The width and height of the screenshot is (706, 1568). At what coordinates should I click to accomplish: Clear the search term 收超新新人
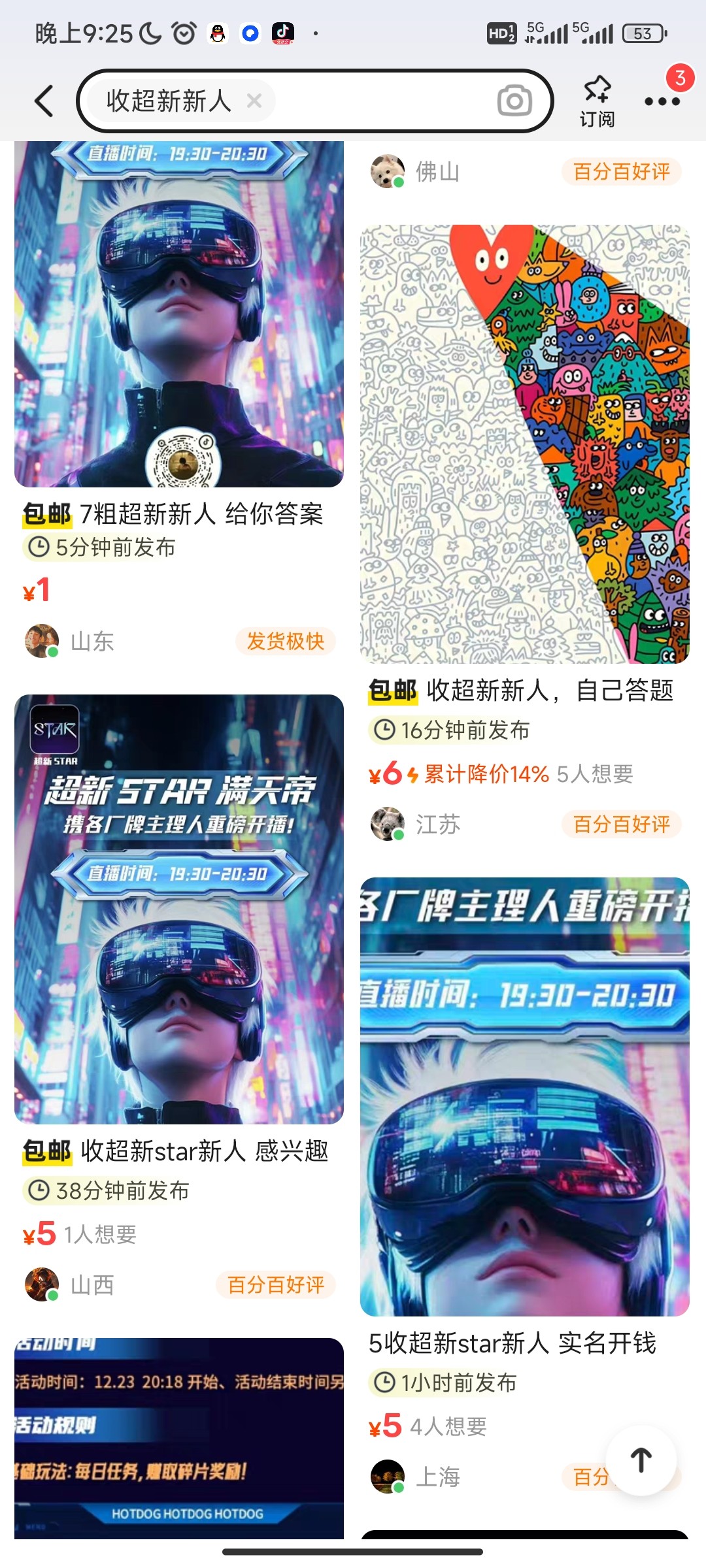coord(254,101)
